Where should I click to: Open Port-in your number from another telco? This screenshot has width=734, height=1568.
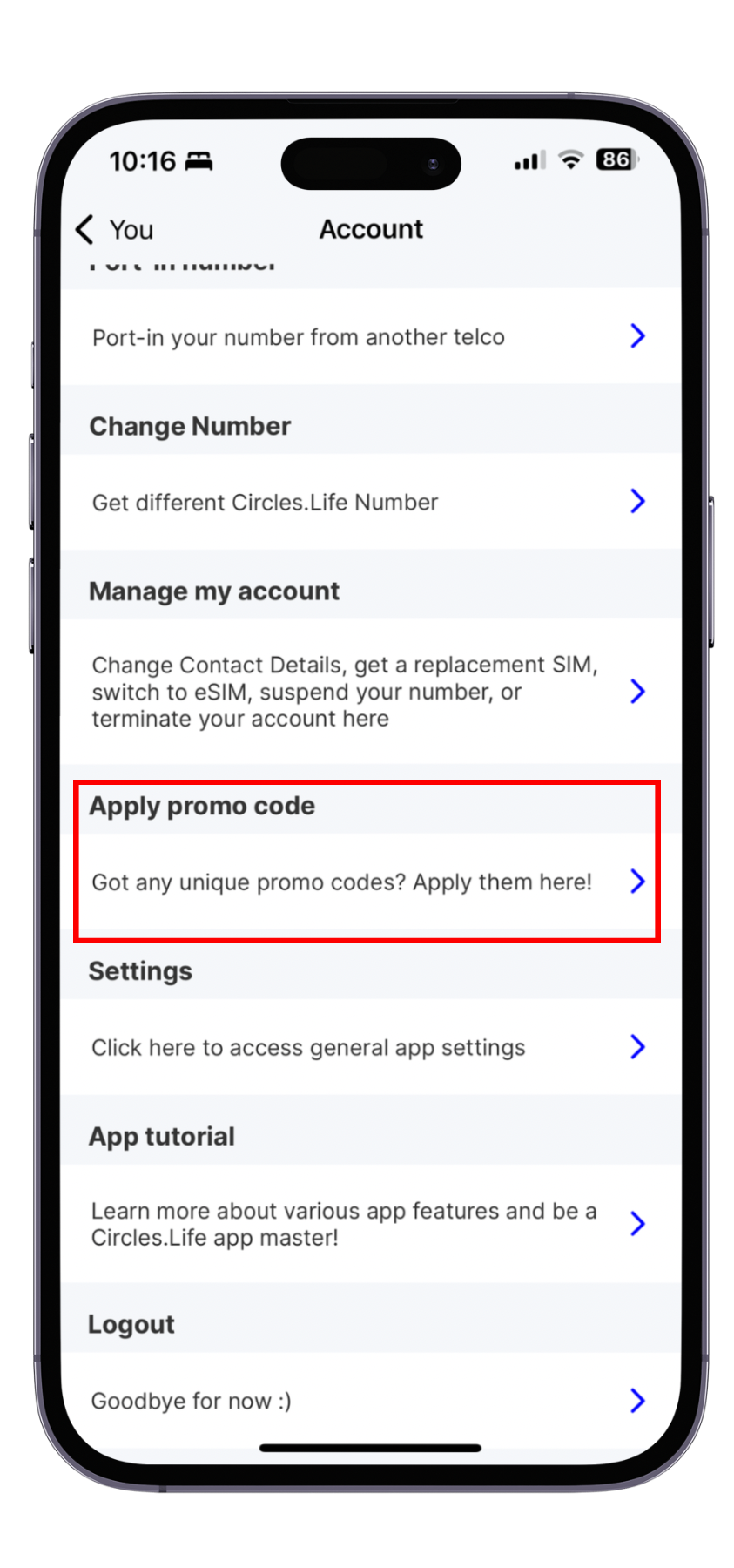(x=370, y=337)
